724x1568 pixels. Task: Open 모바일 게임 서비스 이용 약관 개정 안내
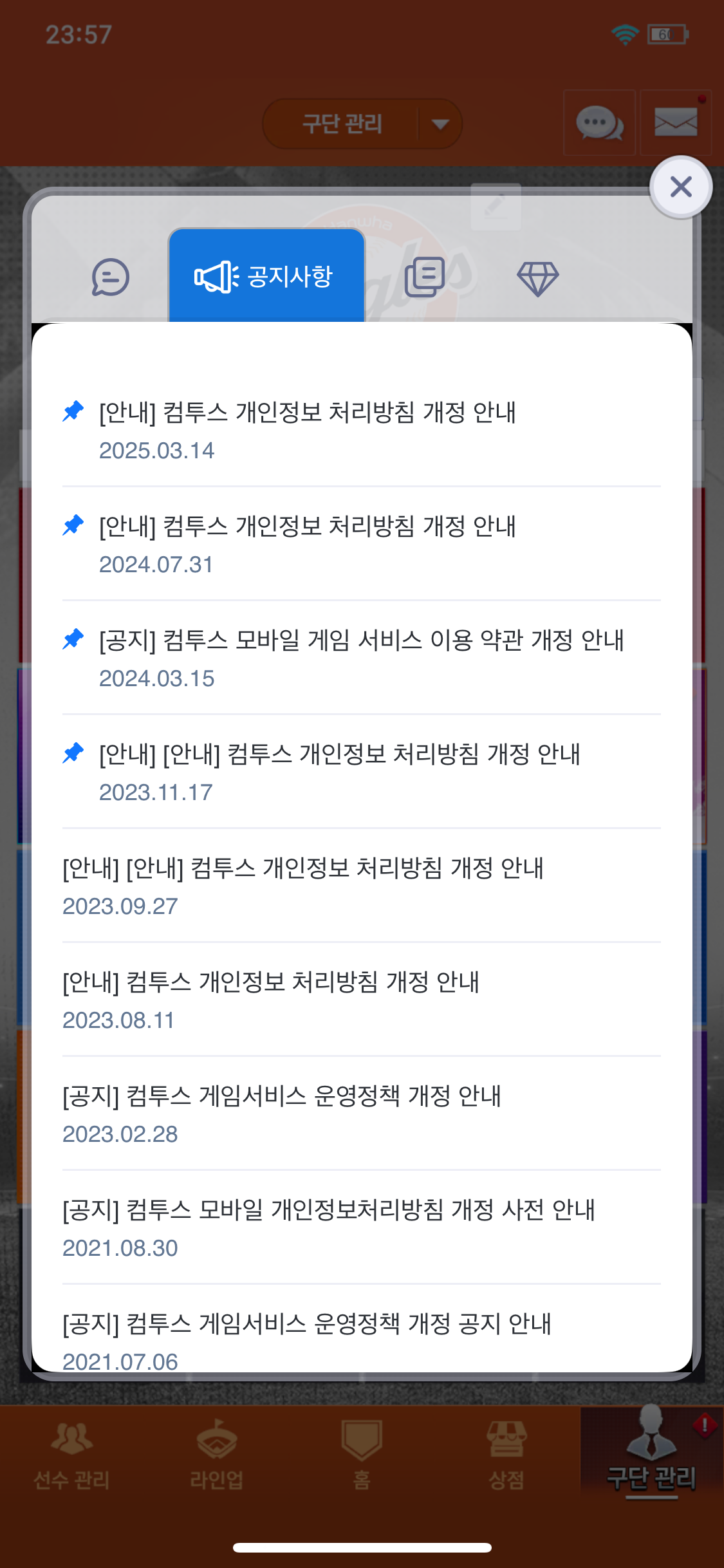[362, 658]
